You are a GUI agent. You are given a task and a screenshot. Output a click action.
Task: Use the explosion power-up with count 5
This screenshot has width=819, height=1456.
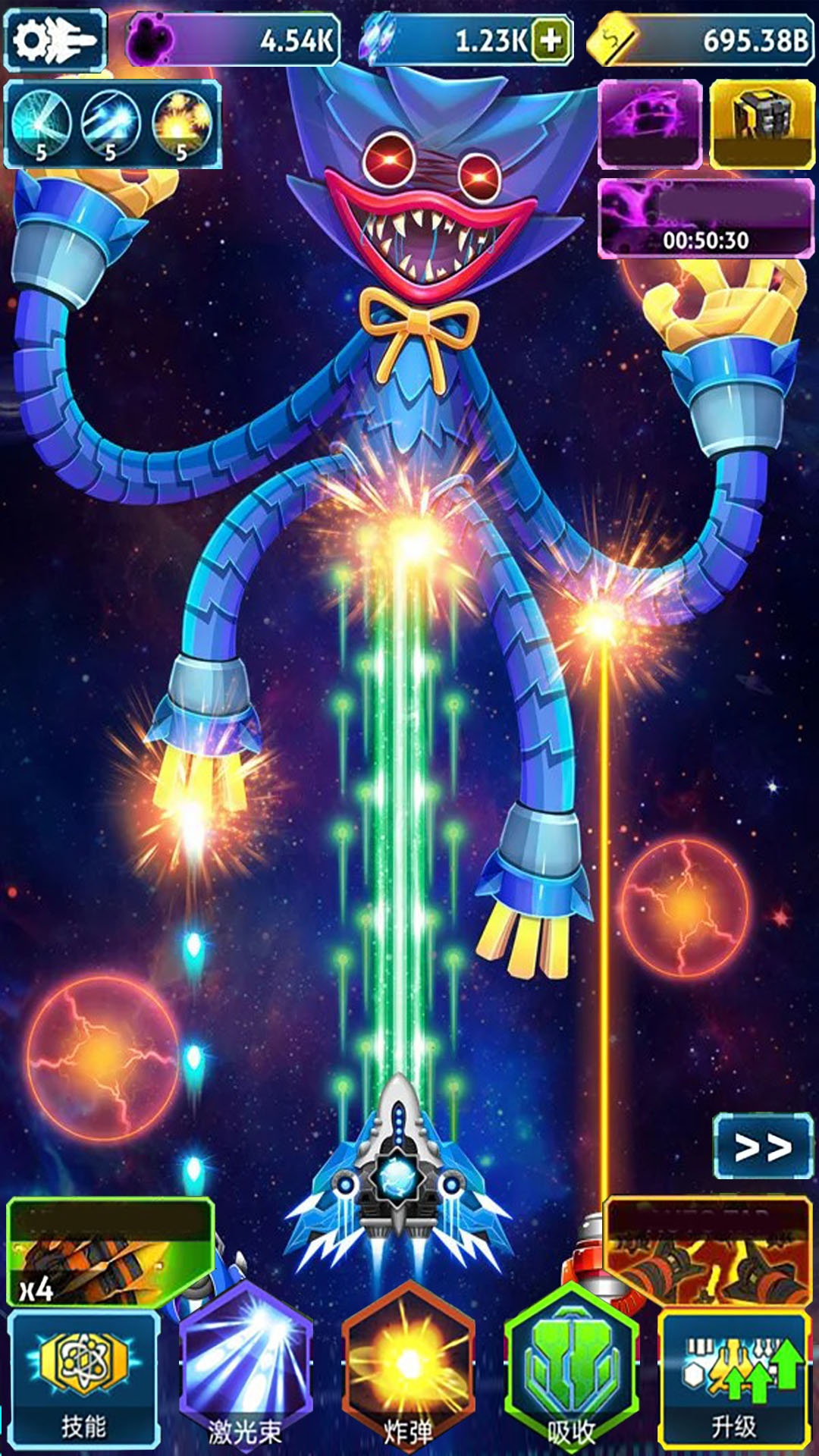(182, 125)
